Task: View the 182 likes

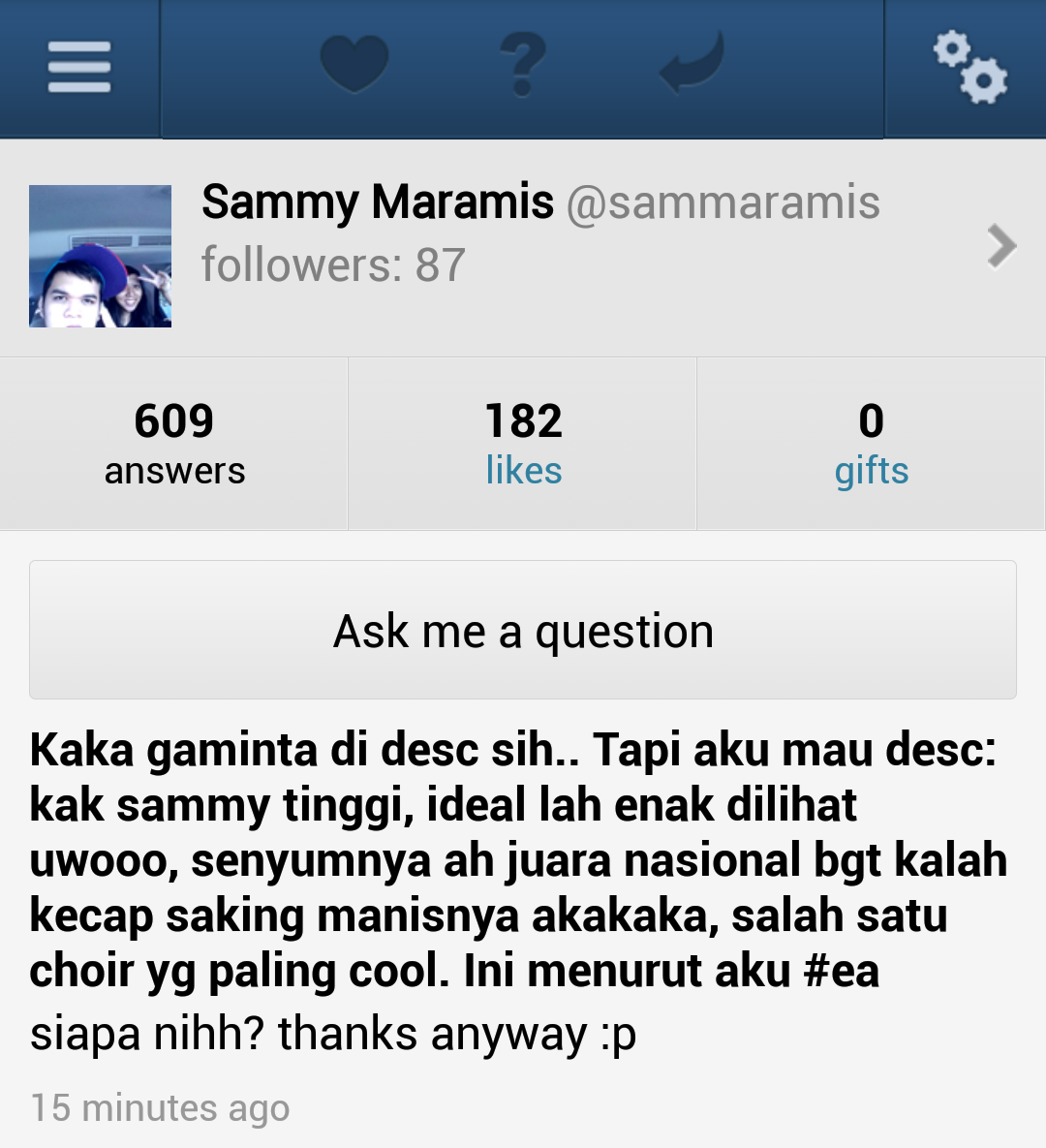Action: pos(523,444)
